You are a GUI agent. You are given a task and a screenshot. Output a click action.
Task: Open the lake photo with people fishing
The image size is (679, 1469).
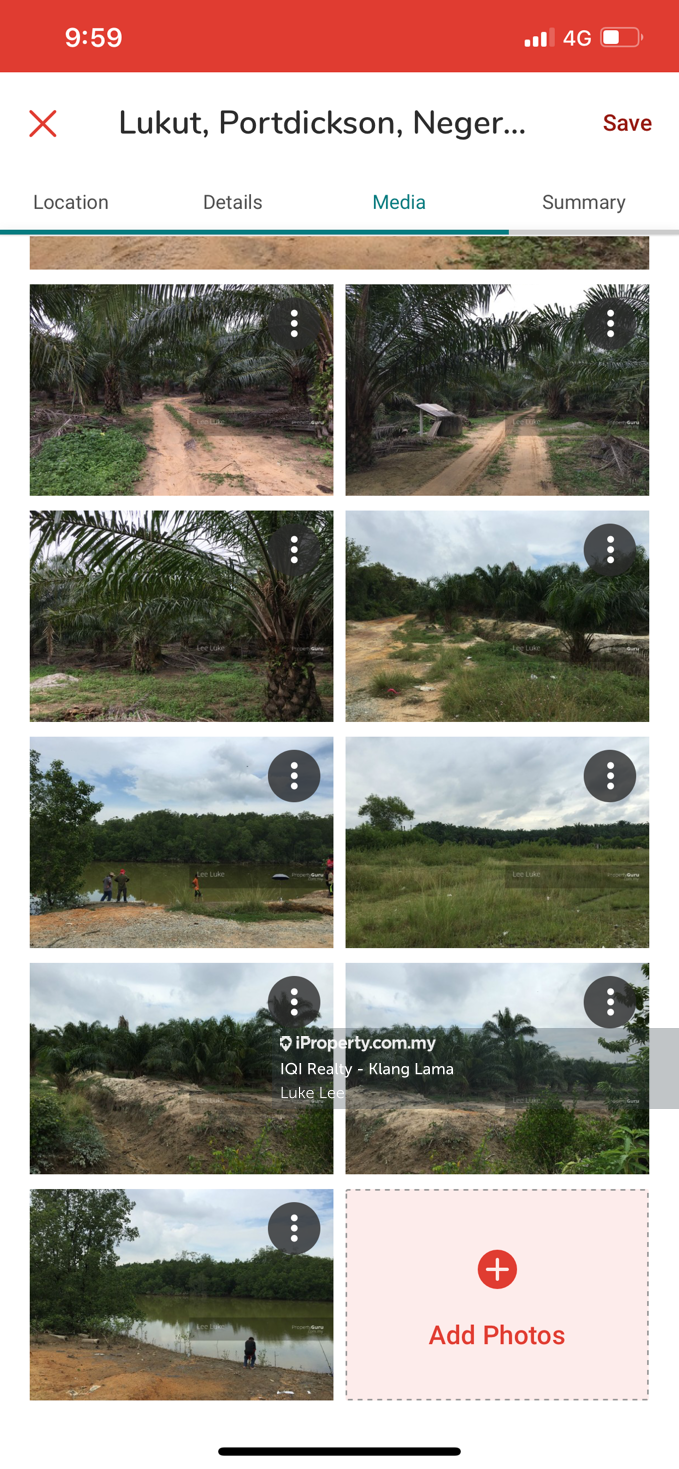point(150,860)
